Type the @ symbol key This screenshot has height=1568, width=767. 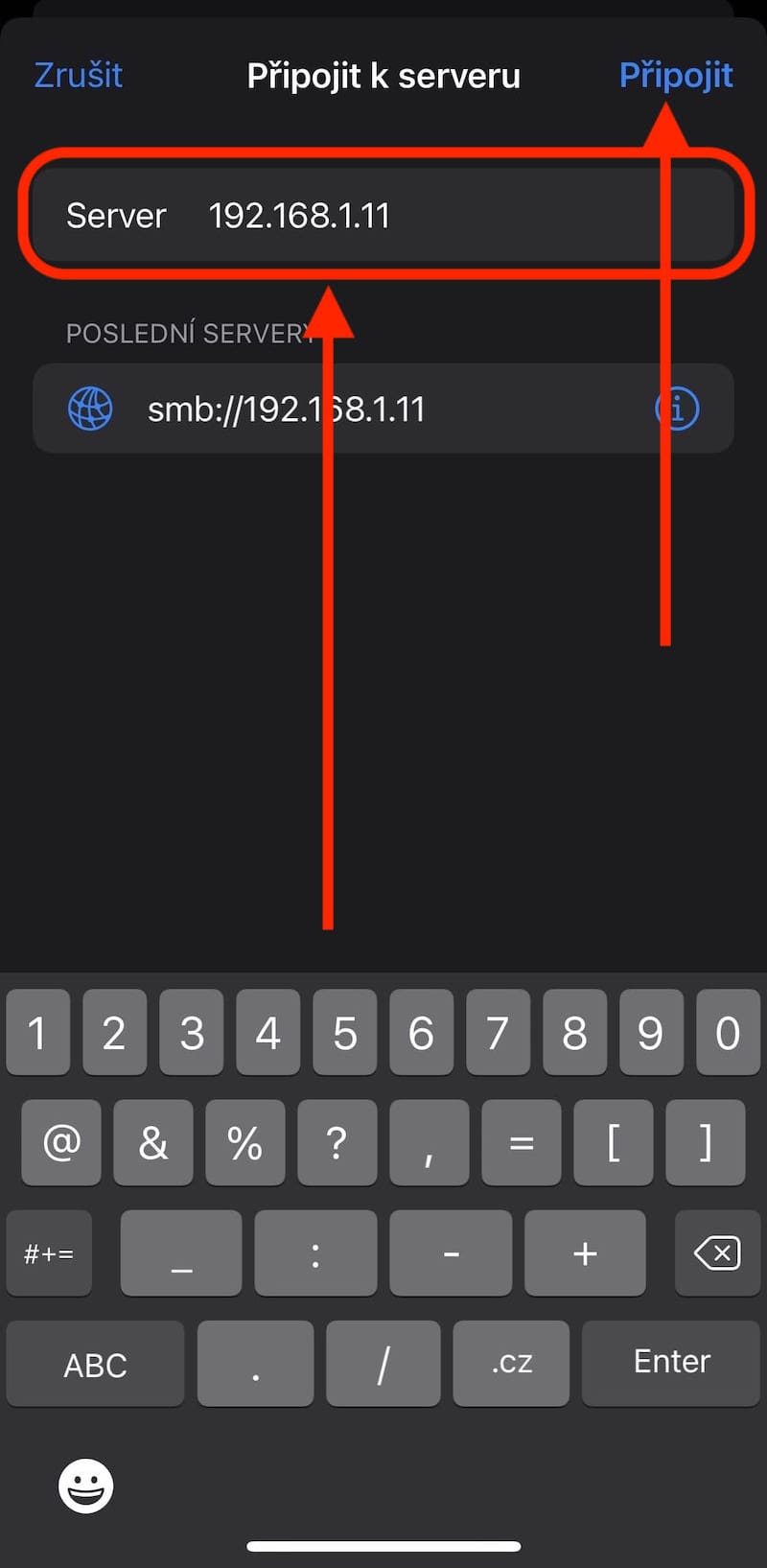point(61,1143)
